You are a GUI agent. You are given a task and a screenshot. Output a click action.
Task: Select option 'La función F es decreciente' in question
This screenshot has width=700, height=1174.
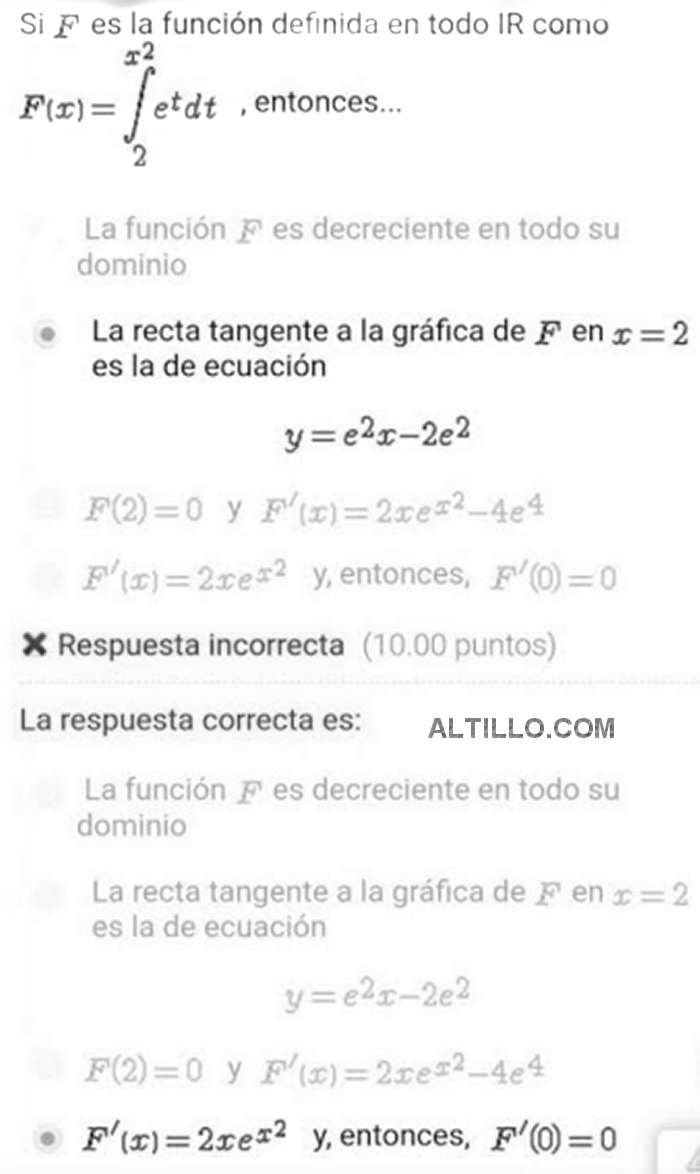pyautogui.click(x=45, y=231)
